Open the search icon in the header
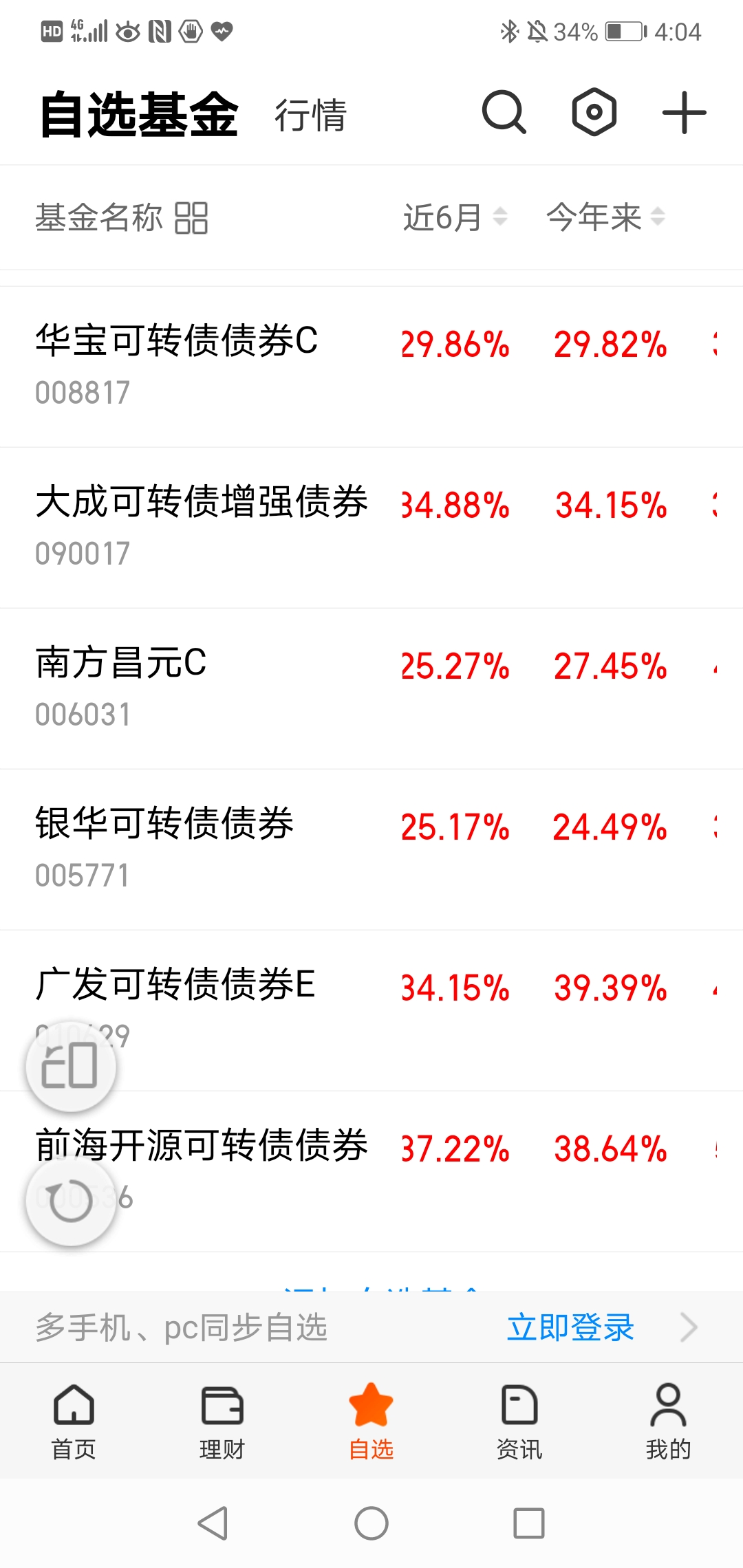Image resolution: width=743 pixels, height=1568 pixels. 504,112
